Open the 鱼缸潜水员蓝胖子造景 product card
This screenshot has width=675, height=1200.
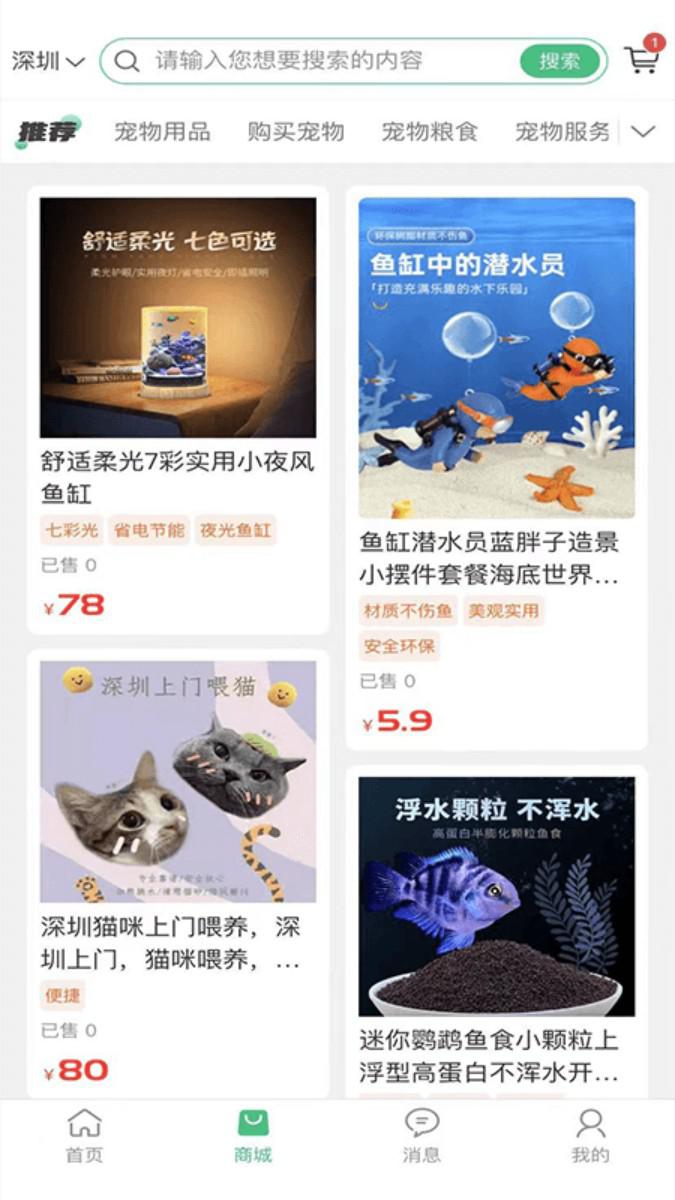coord(497,468)
